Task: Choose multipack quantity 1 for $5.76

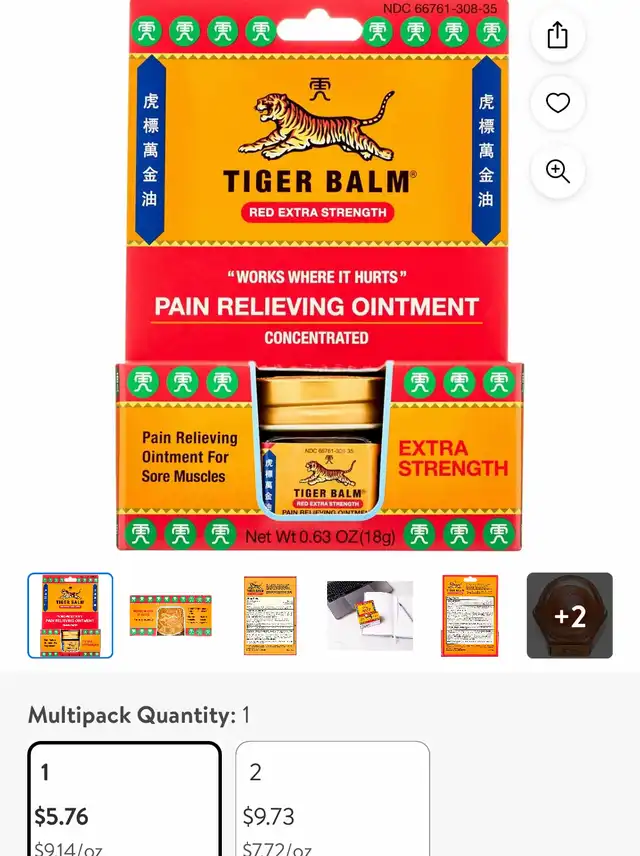Action: point(124,800)
